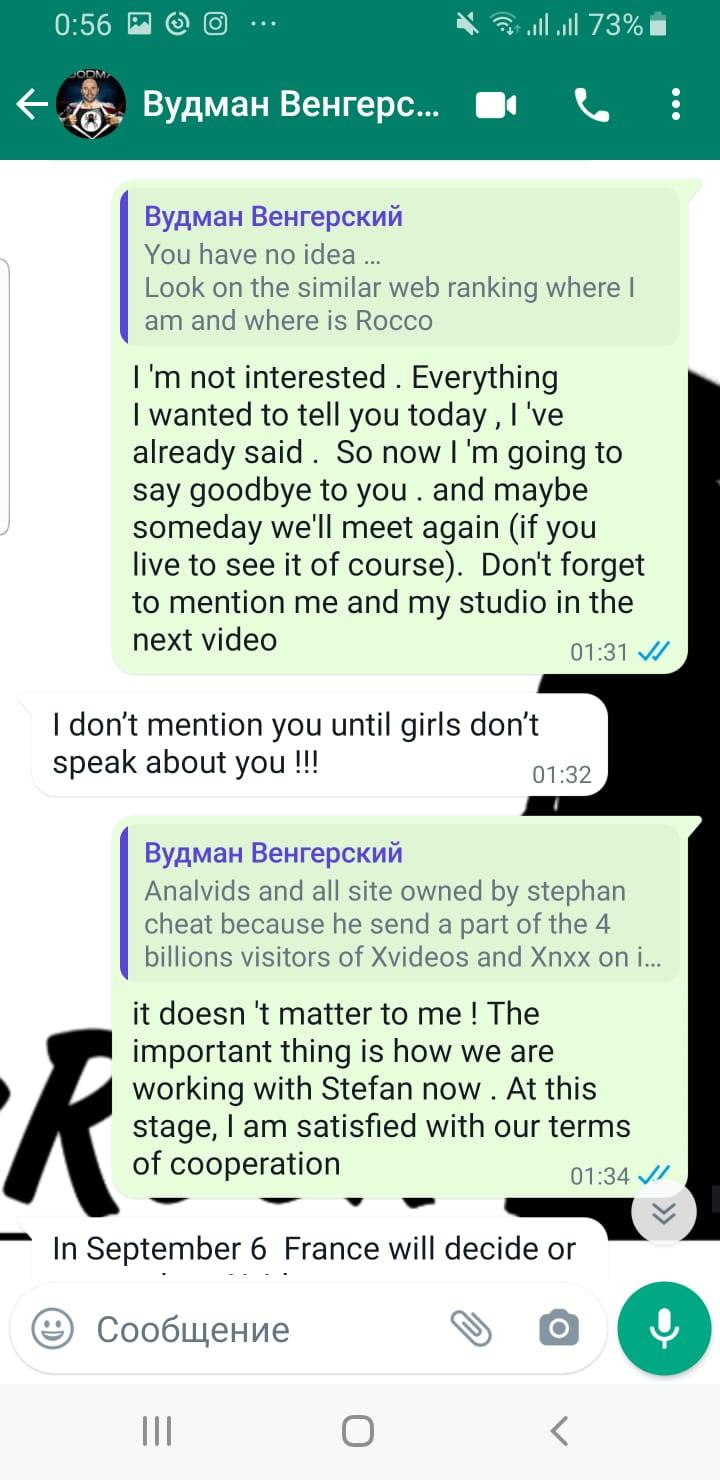
Task: Focus the Сообщение text field
Action: 260,1329
